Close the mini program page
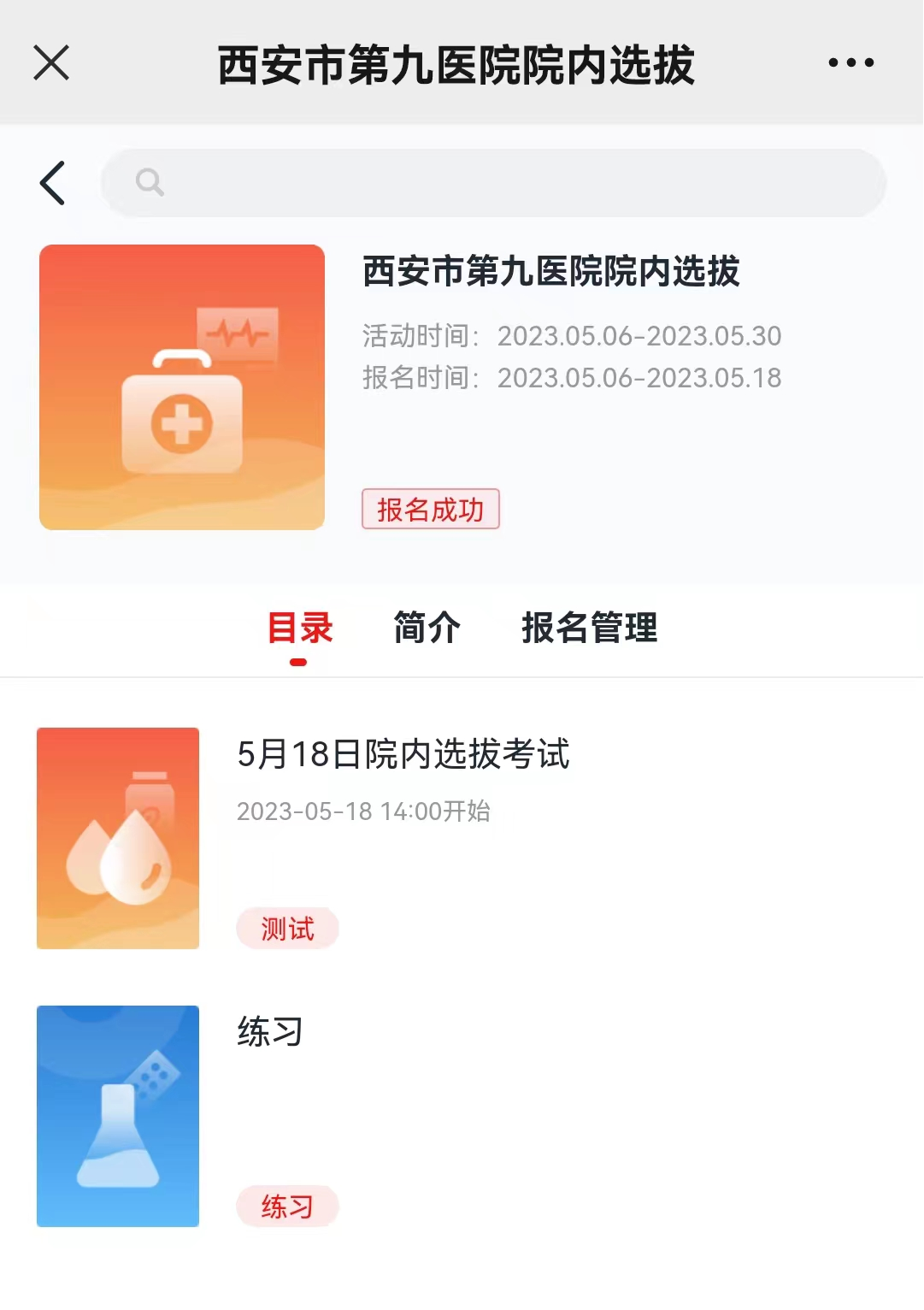924x1310 pixels. pos(51,63)
